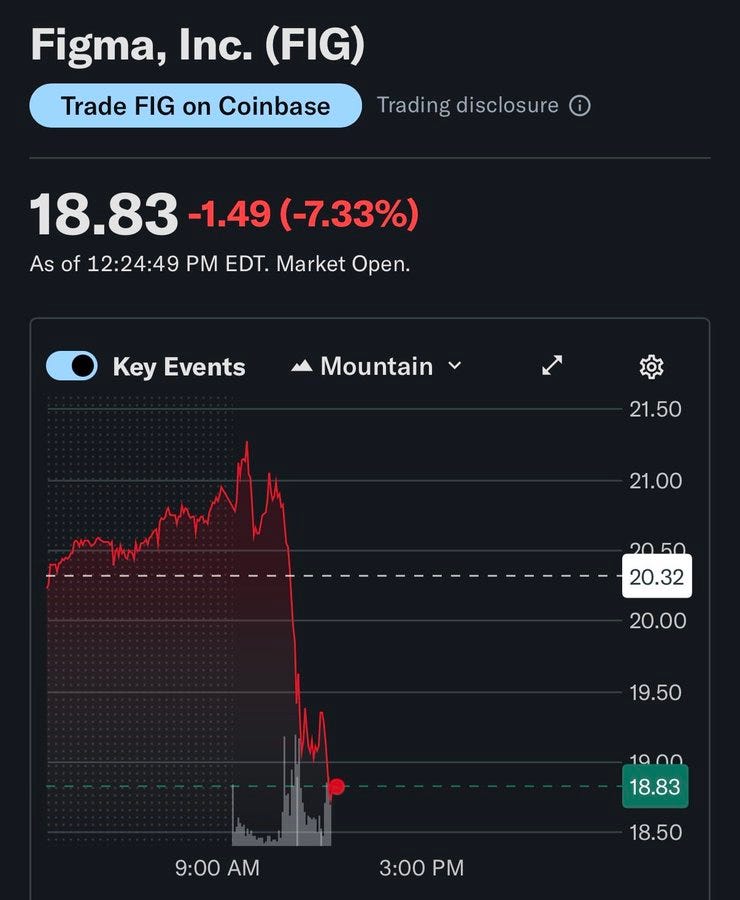Expand the Mountain chart type dropdown
740x900 pixels.
[376, 366]
